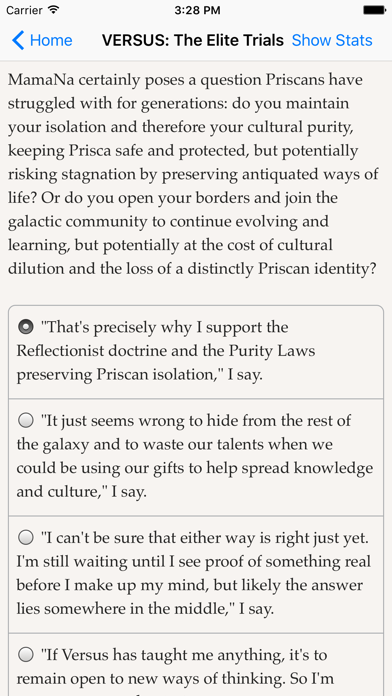Pick the 'I can't be sure' answer
The width and height of the screenshot is (392, 696).
[x=196, y=574]
